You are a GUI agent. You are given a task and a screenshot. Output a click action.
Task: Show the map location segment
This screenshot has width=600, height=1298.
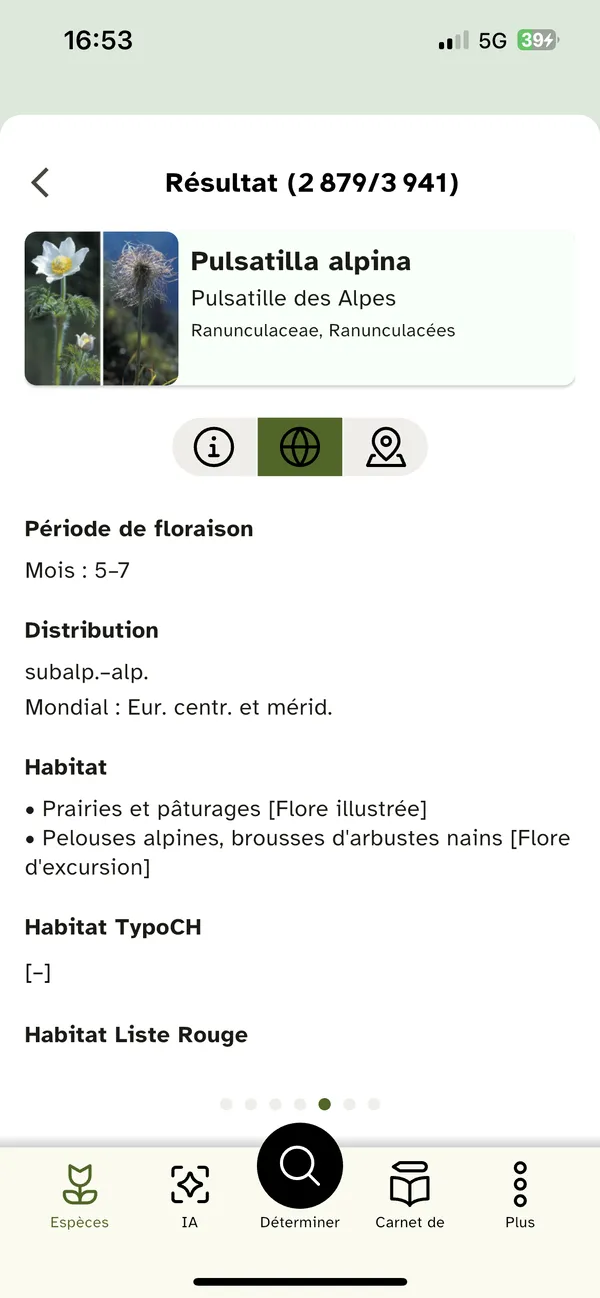point(385,447)
